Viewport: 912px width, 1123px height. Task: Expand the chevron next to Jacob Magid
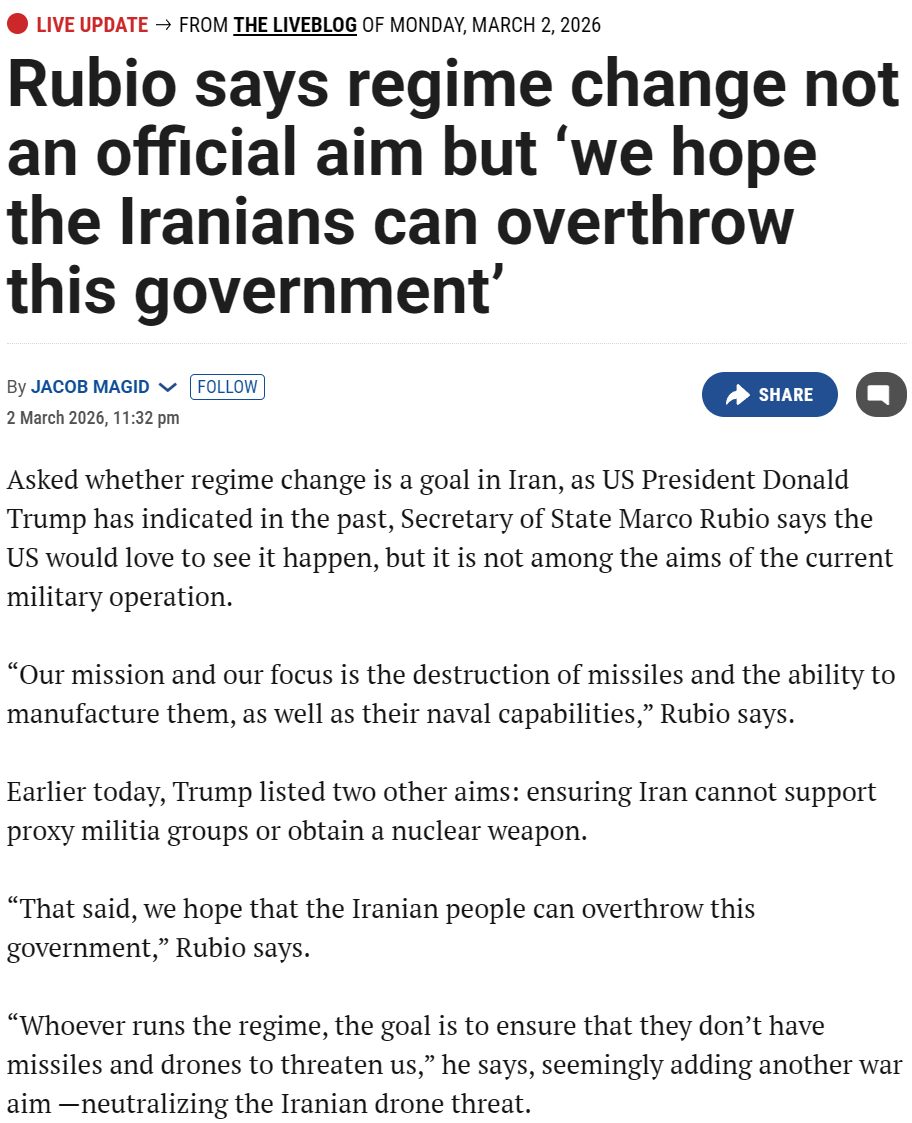click(168, 387)
